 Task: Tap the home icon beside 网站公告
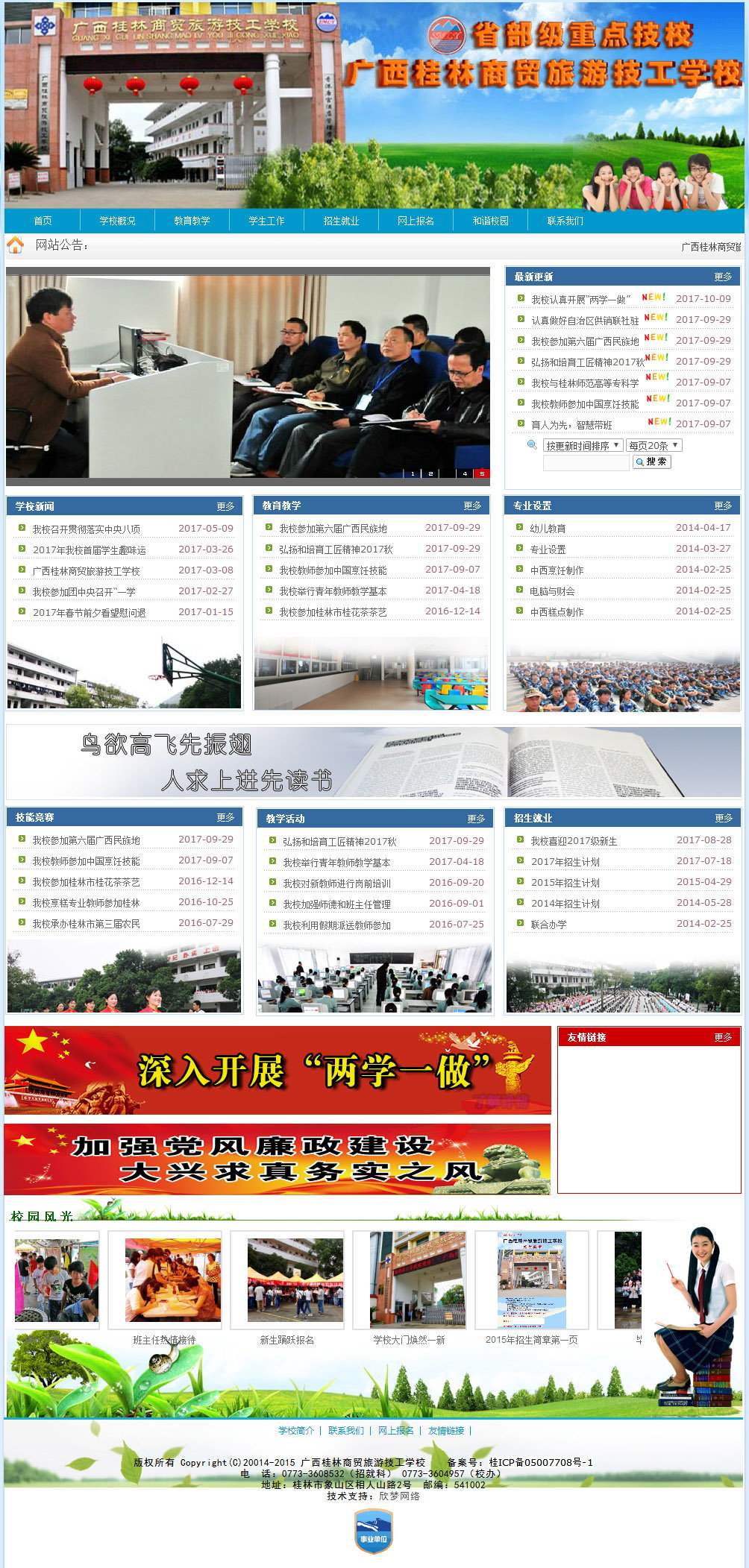[x=16, y=245]
